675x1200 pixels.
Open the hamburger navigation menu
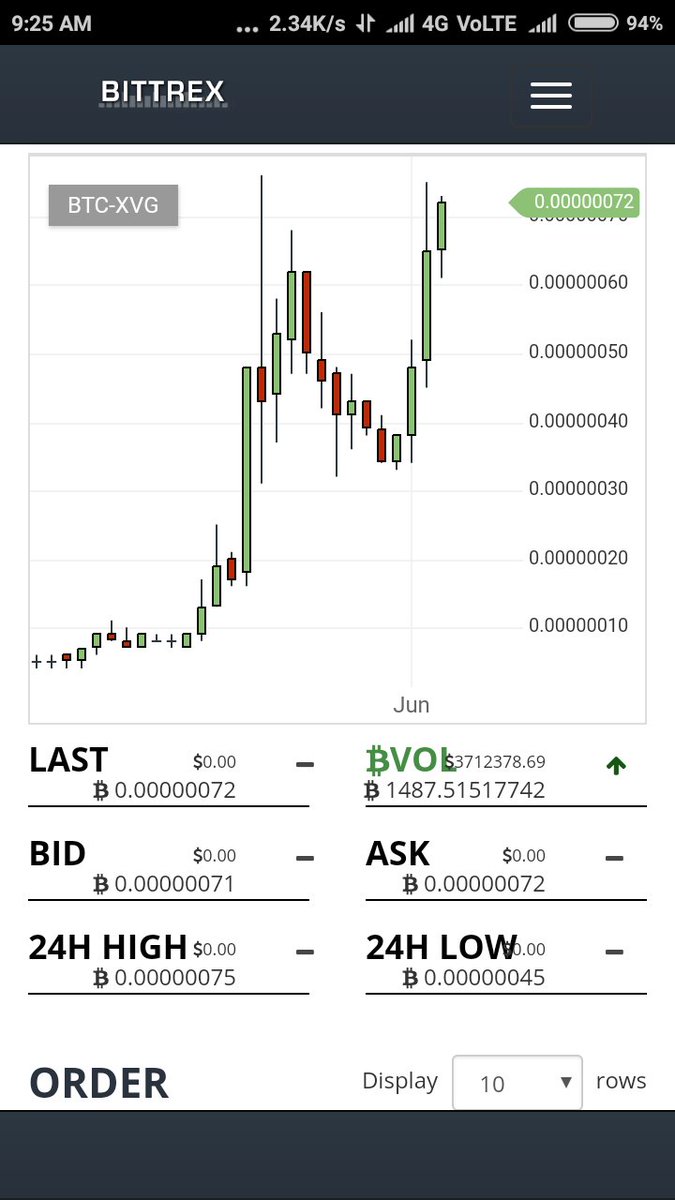[x=551, y=95]
